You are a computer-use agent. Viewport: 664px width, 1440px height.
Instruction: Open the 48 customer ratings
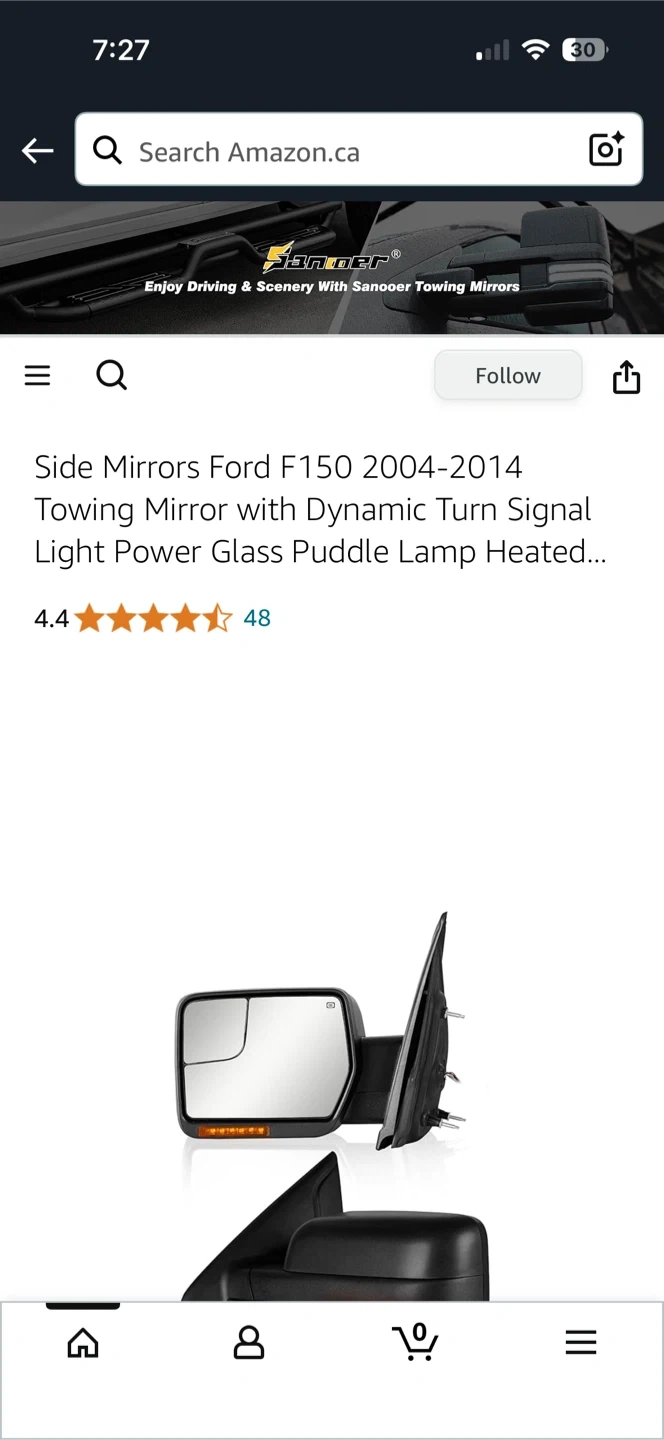pos(257,618)
